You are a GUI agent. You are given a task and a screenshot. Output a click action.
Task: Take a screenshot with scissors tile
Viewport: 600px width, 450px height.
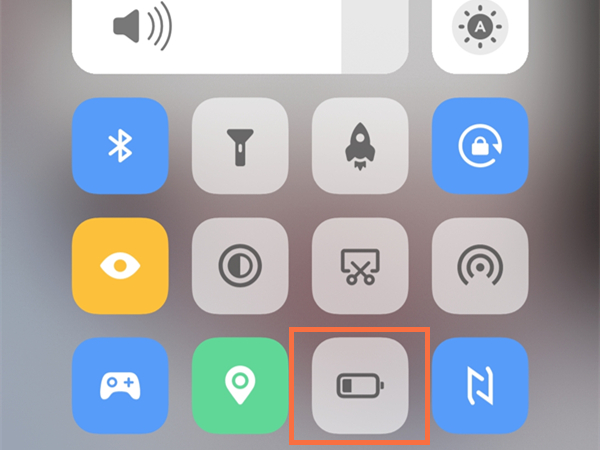point(360,266)
